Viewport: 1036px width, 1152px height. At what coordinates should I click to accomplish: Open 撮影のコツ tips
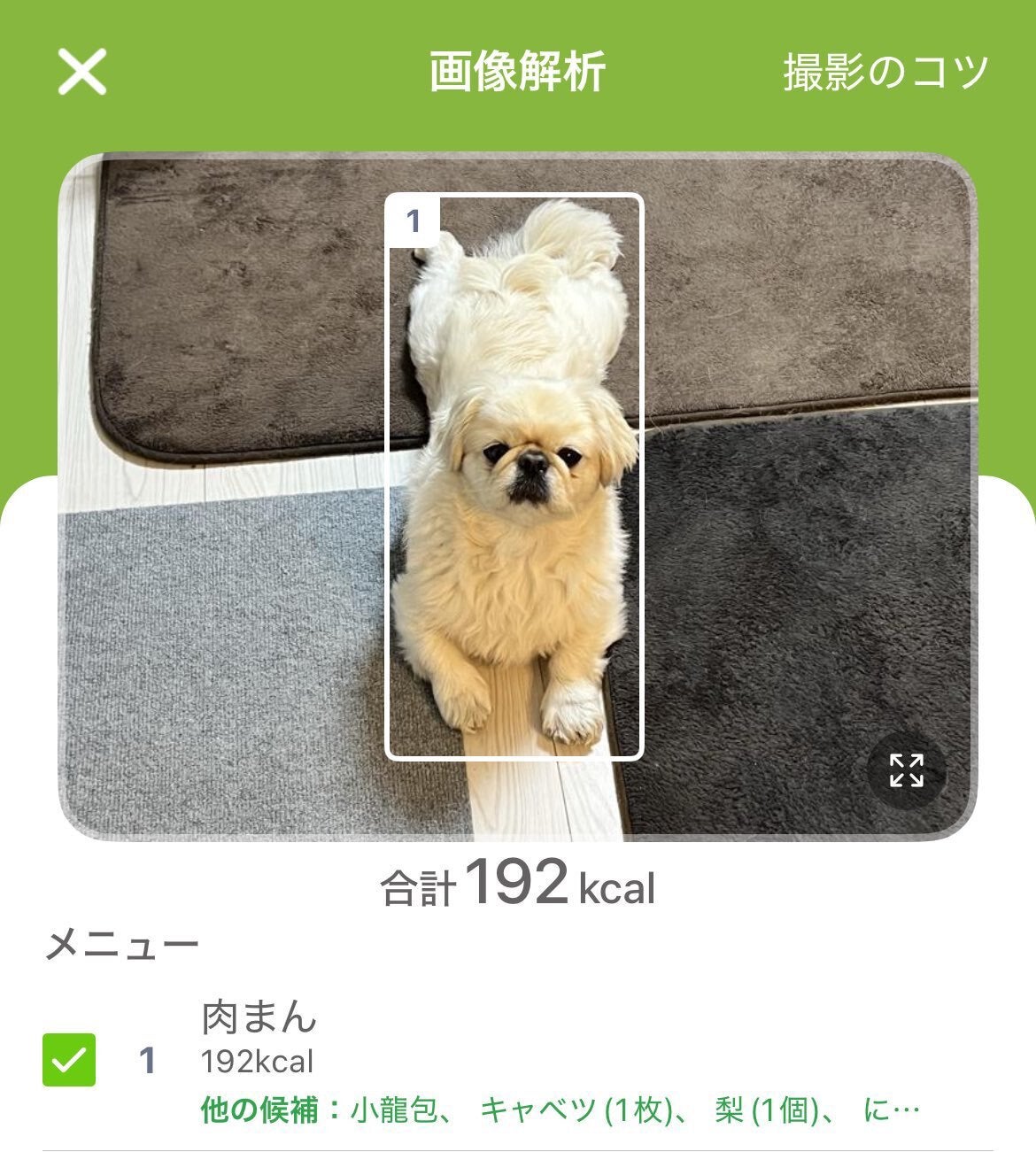tap(885, 72)
